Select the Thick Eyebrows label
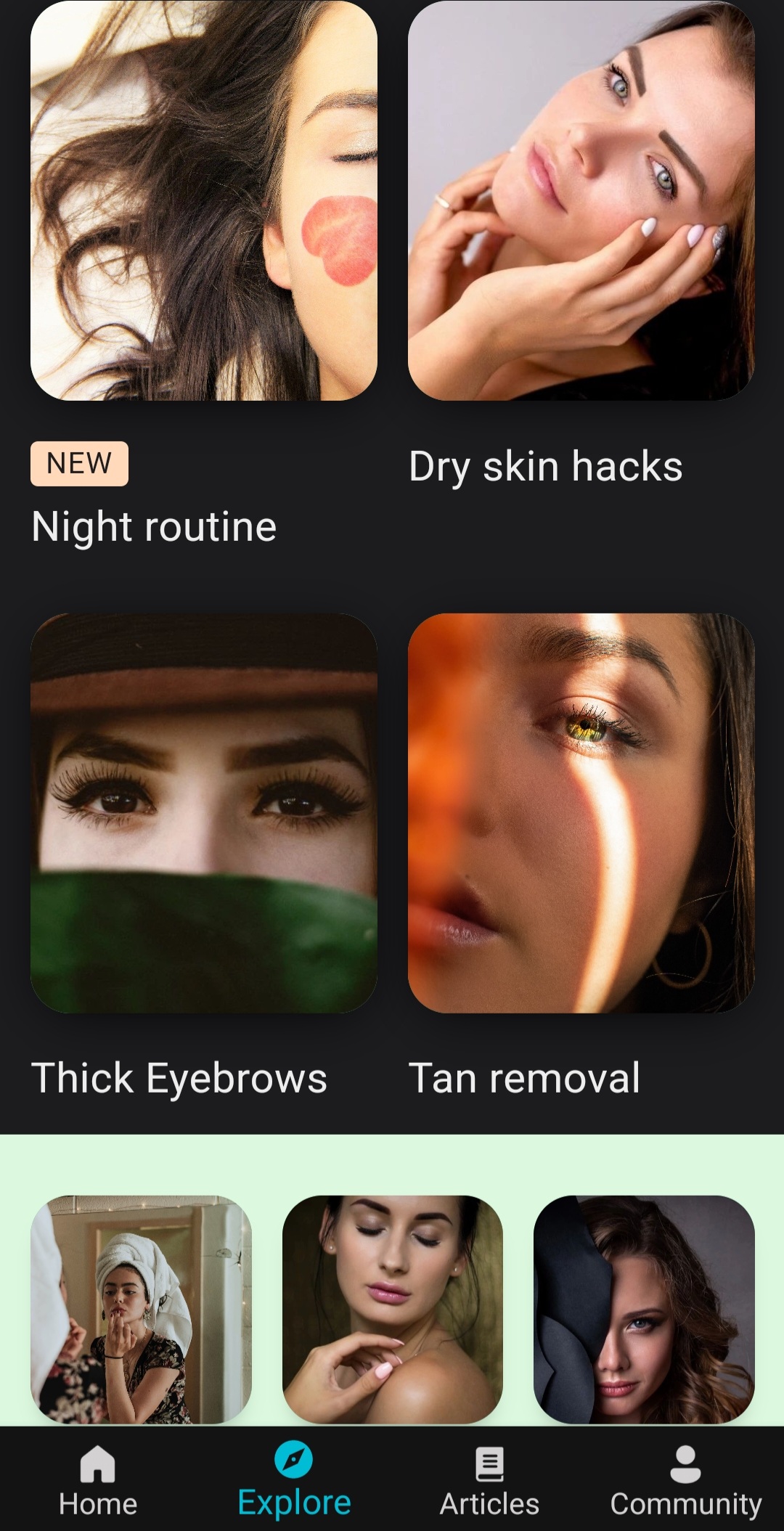The width and height of the screenshot is (784, 1531). [x=180, y=1079]
